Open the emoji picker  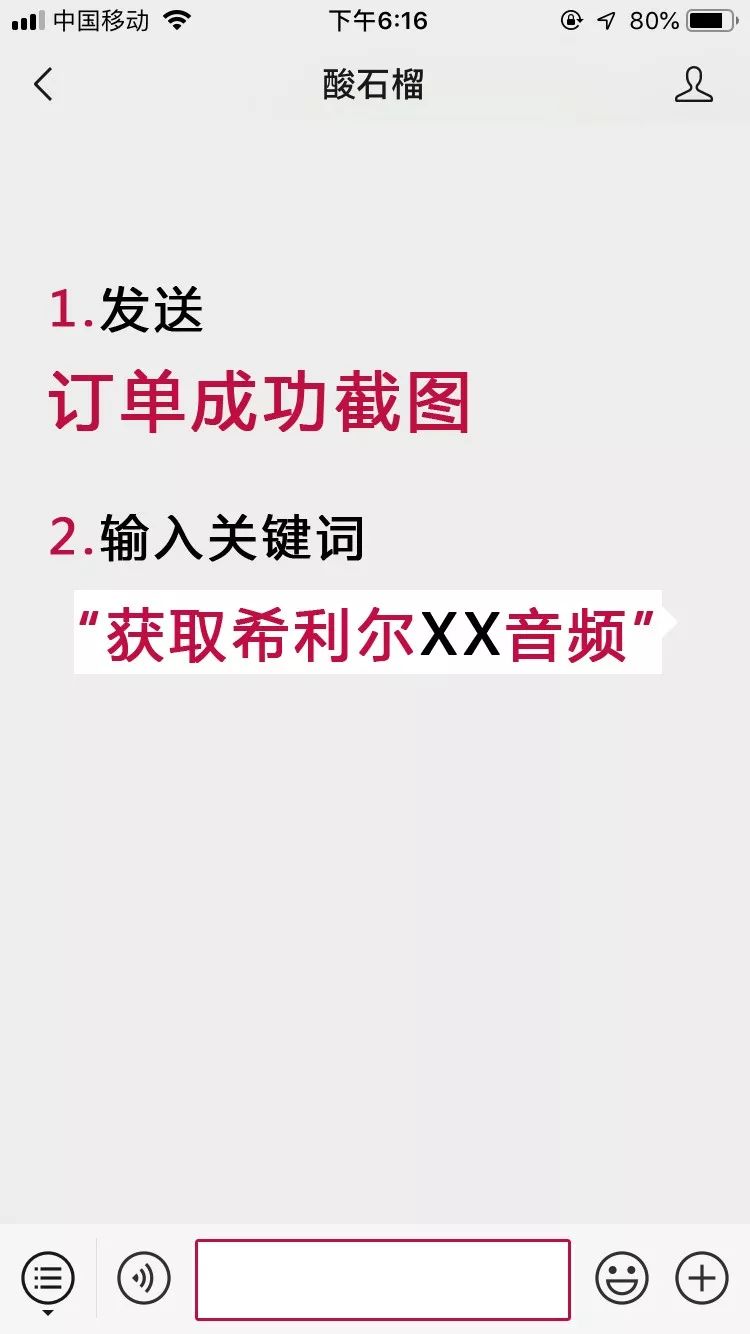pyautogui.click(x=622, y=1278)
